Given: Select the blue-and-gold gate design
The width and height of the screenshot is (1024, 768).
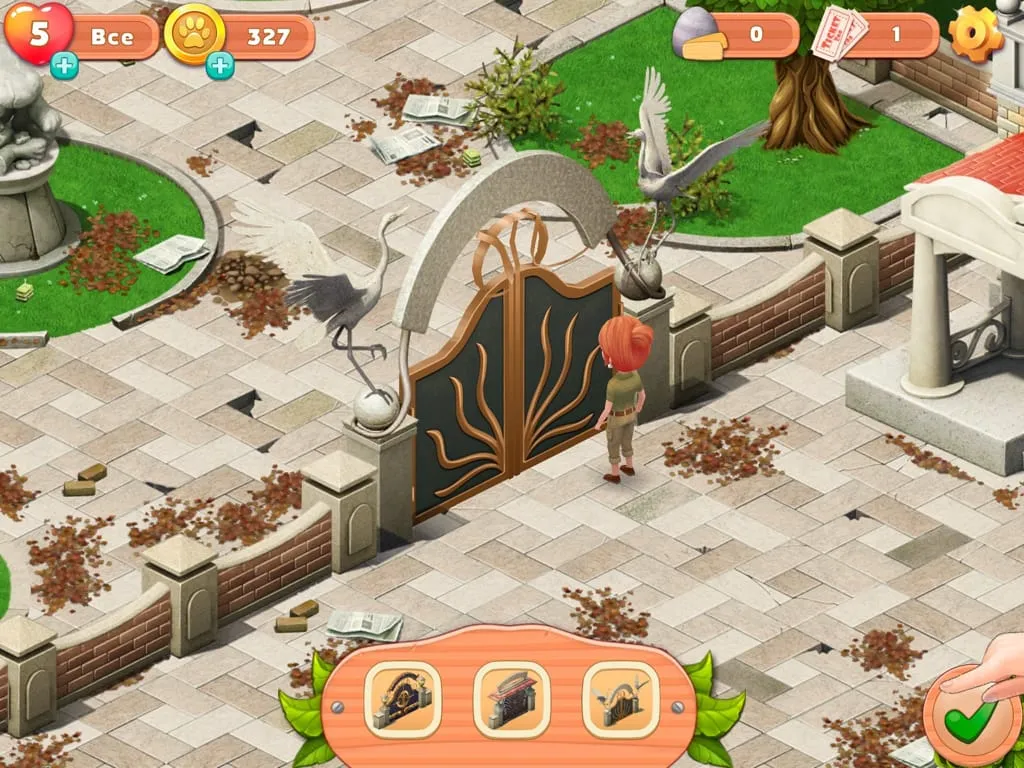Looking at the screenshot, I should tap(402, 700).
